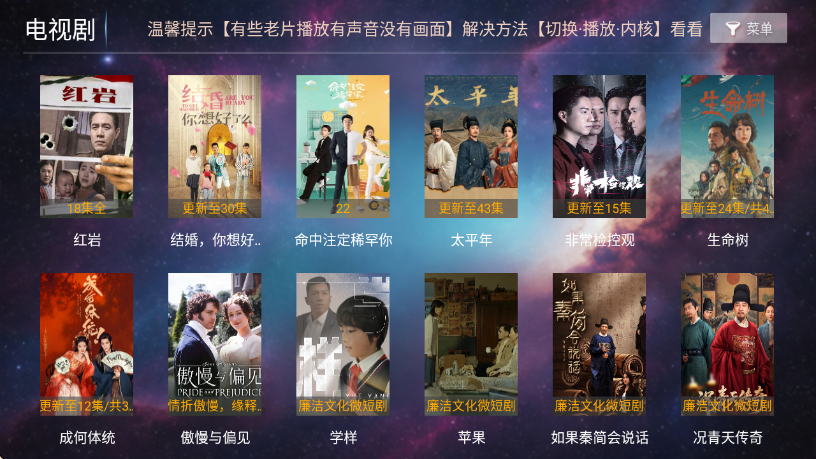Select 命中注定稀罕你 poster
This screenshot has height=459, width=816.
[343, 147]
